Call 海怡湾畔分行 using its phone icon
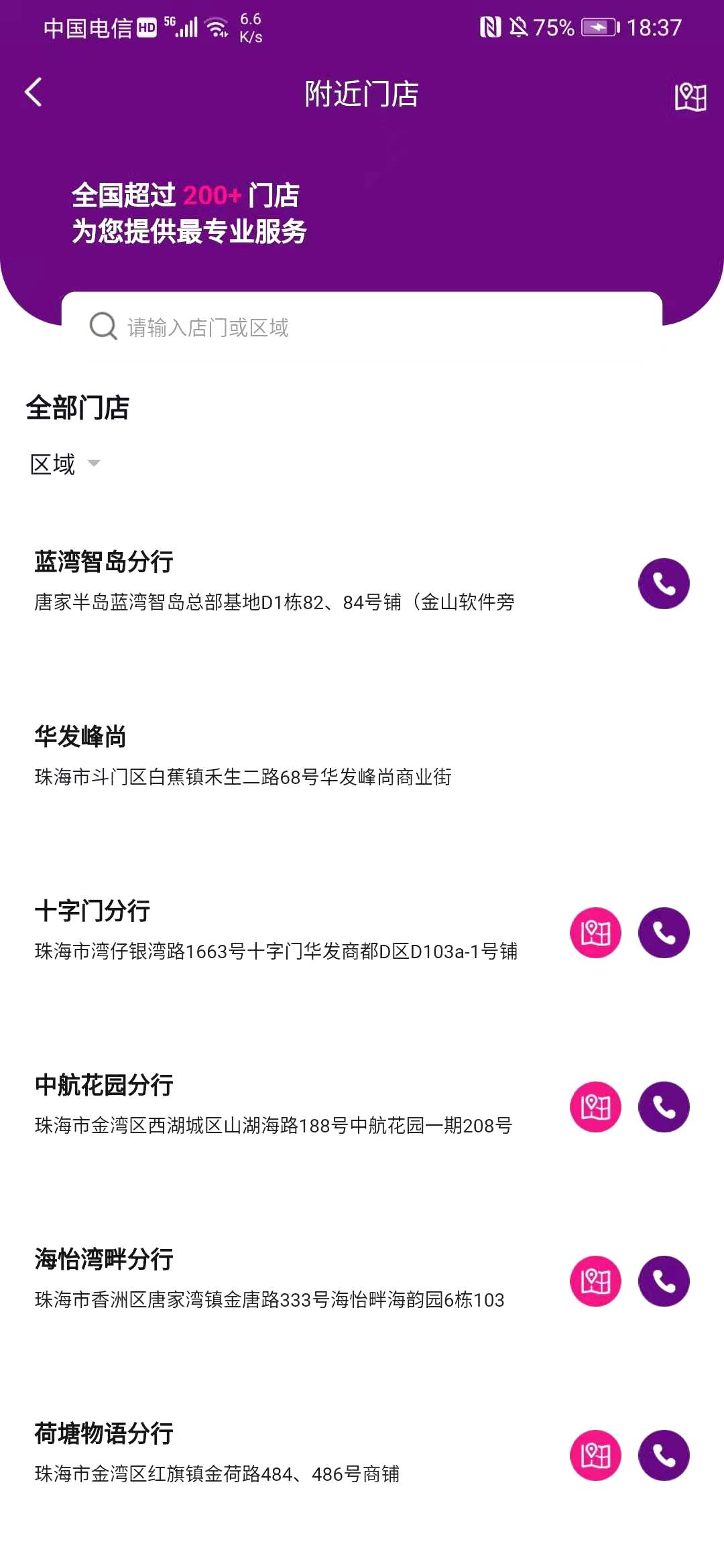Image resolution: width=724 pixels, height=1568 pixels. click(x=663, y=1282)
